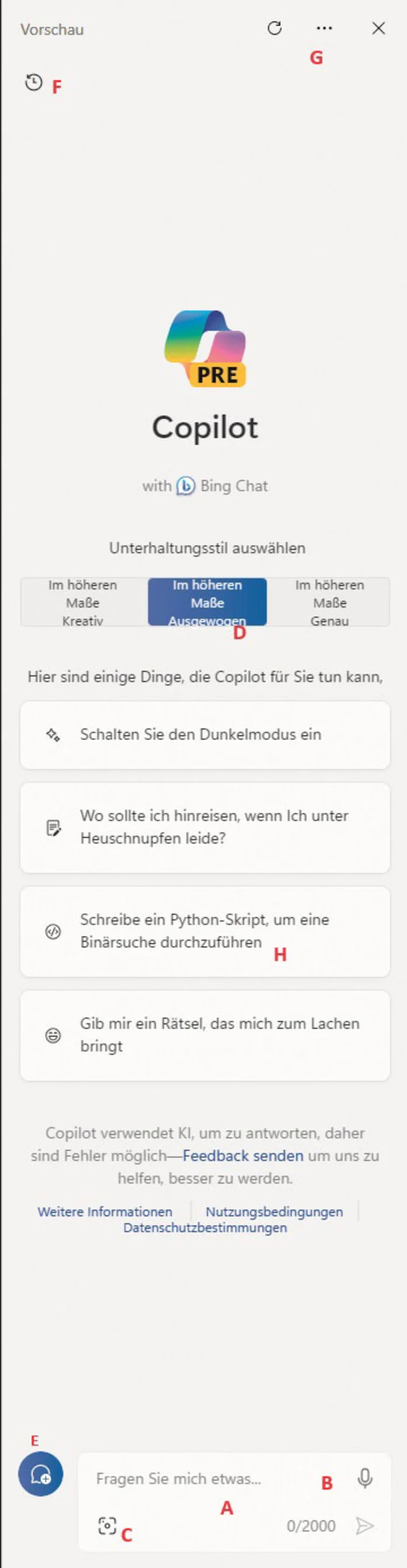
Task: View the Nutzungsbedingungen
Action: coord(274,1212)
